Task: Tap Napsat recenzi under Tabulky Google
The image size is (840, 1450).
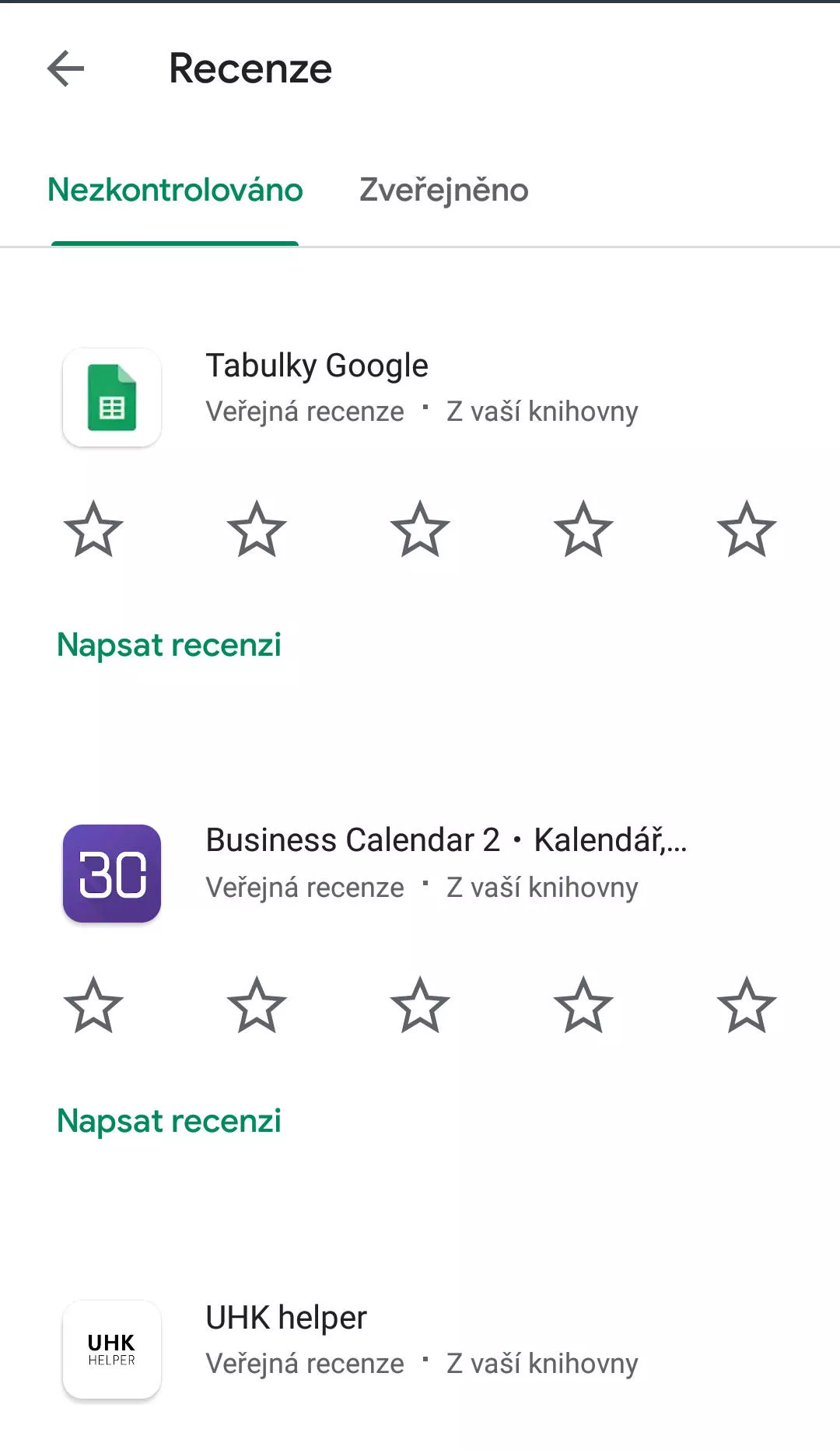Action: [169, 645]
